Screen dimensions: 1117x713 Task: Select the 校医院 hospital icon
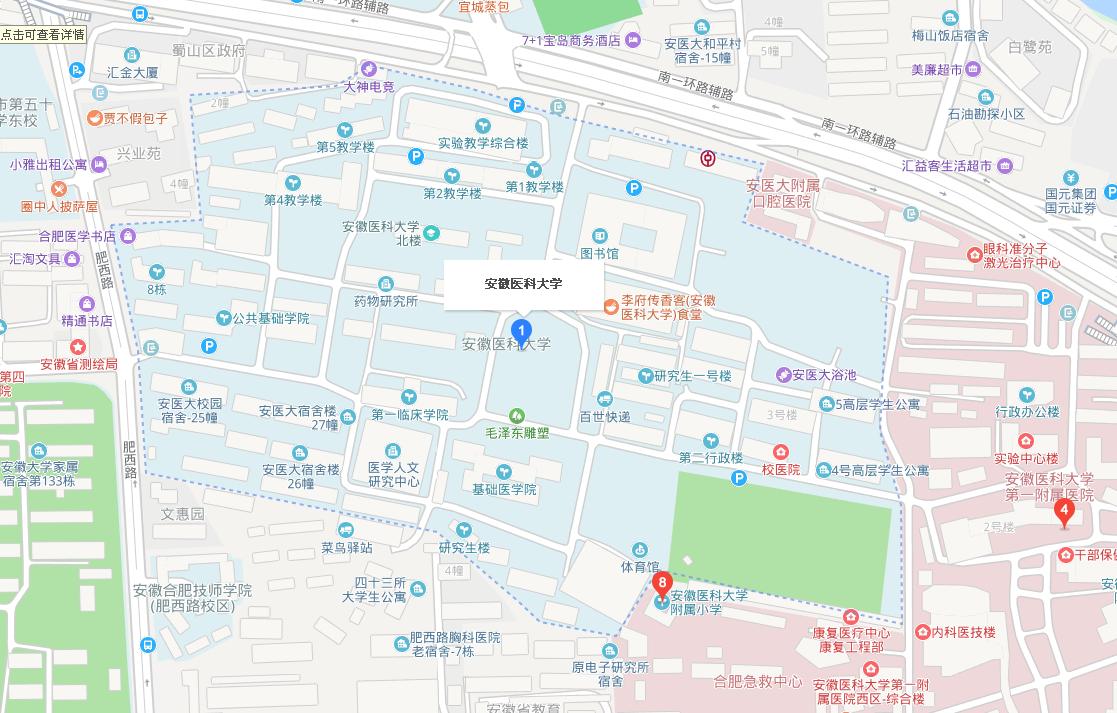pyautogui.click(x=781, y=452)
